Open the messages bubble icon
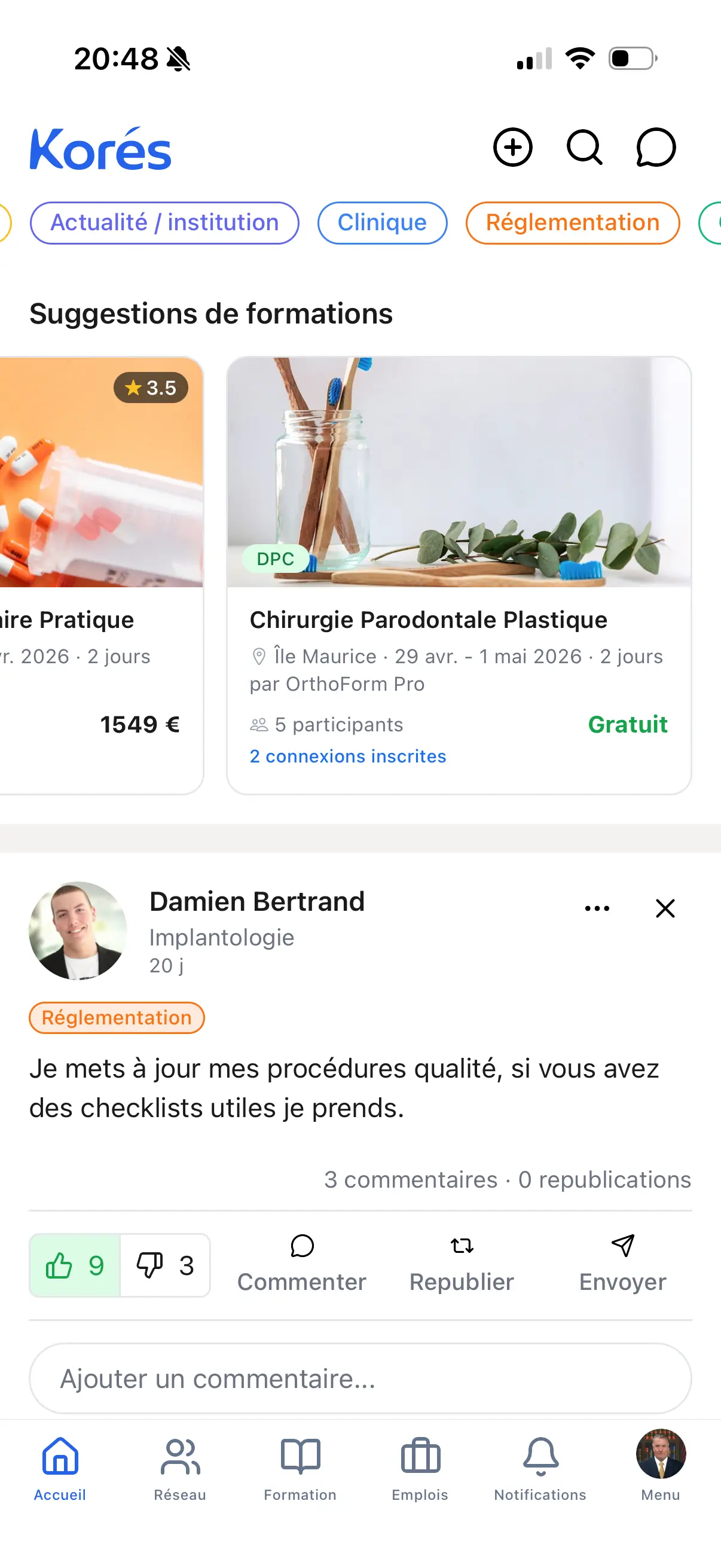Screen dimensions: 721x1568 [x=655, y=147]
